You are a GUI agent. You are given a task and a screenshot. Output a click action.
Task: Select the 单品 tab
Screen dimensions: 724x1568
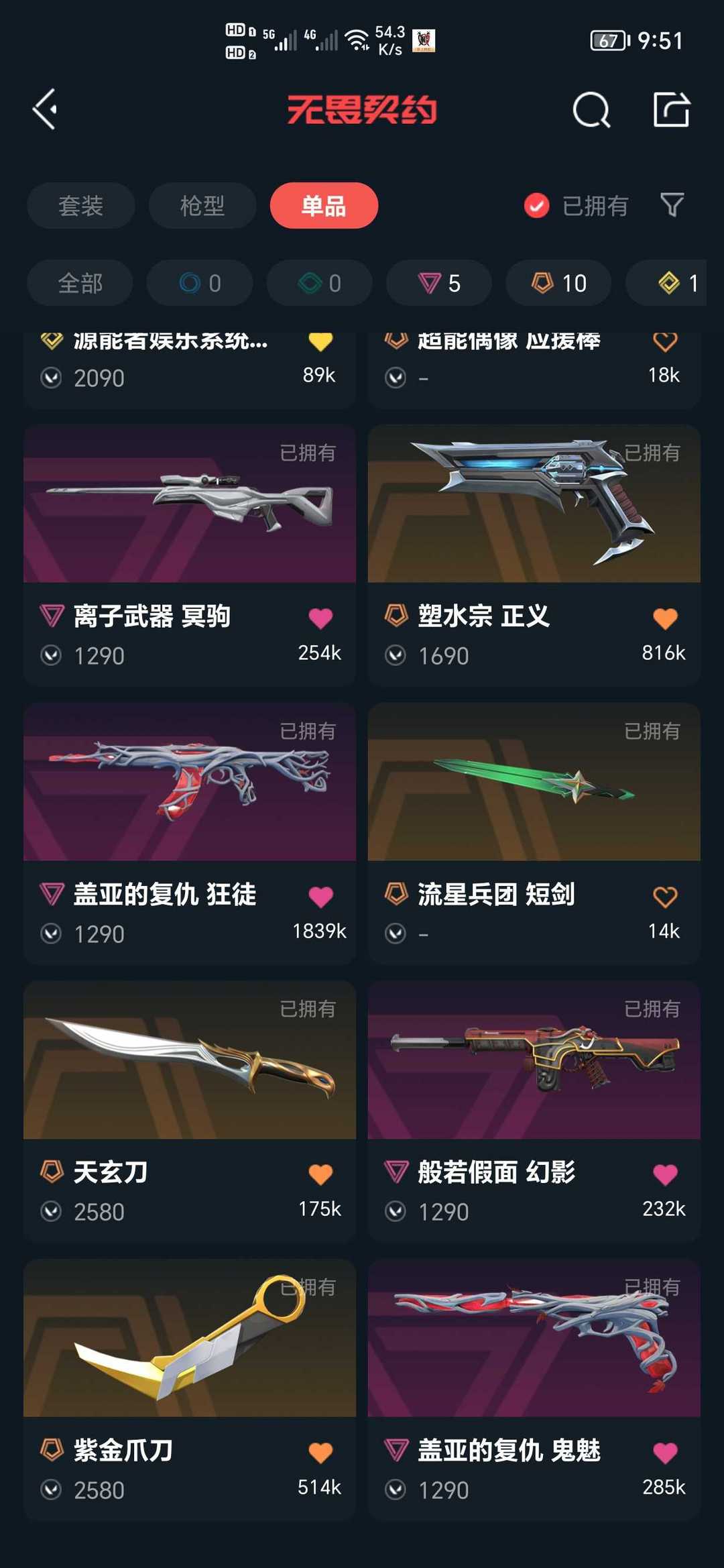pyautogui.click(x=324, y=205)
